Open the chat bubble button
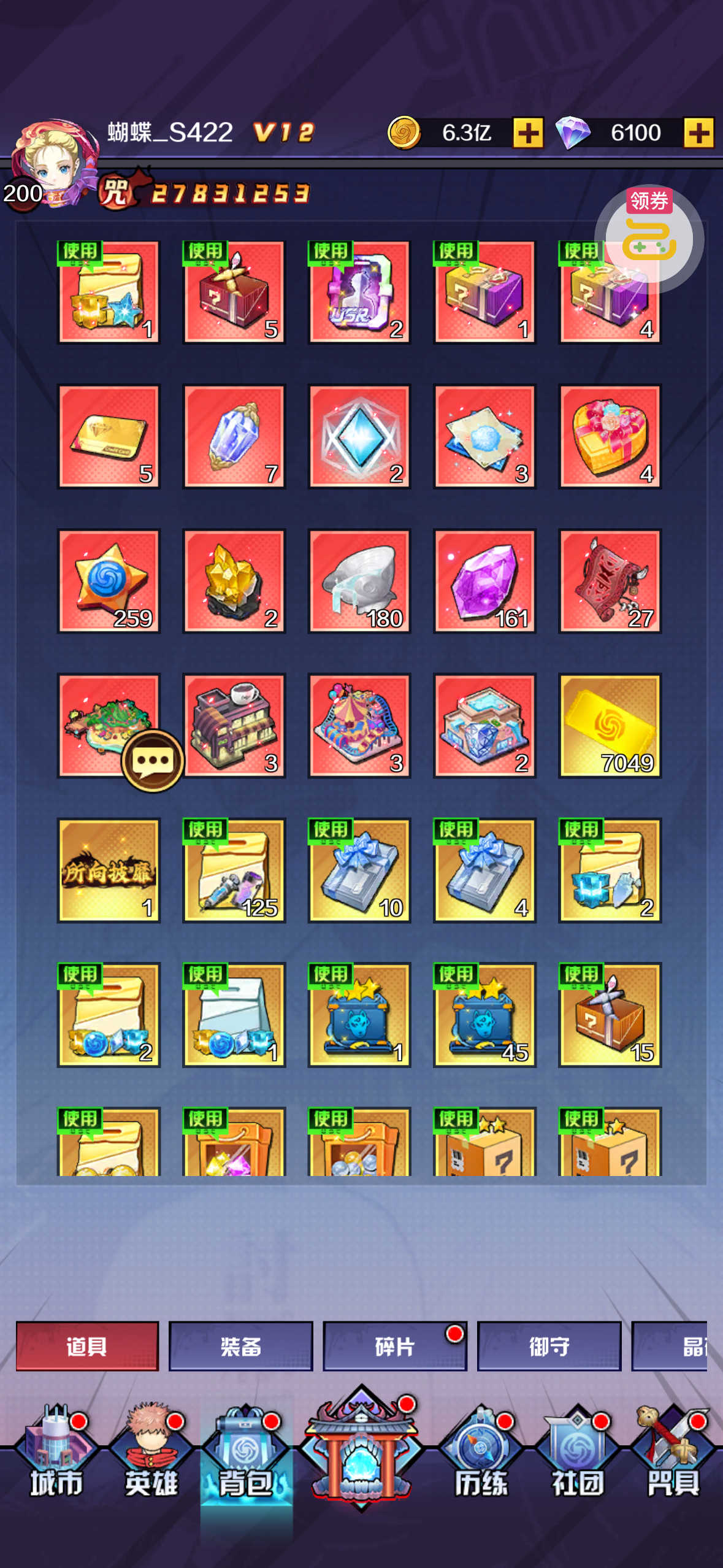This screenshot has height=1568, width=723. click(x=153, y=761)
